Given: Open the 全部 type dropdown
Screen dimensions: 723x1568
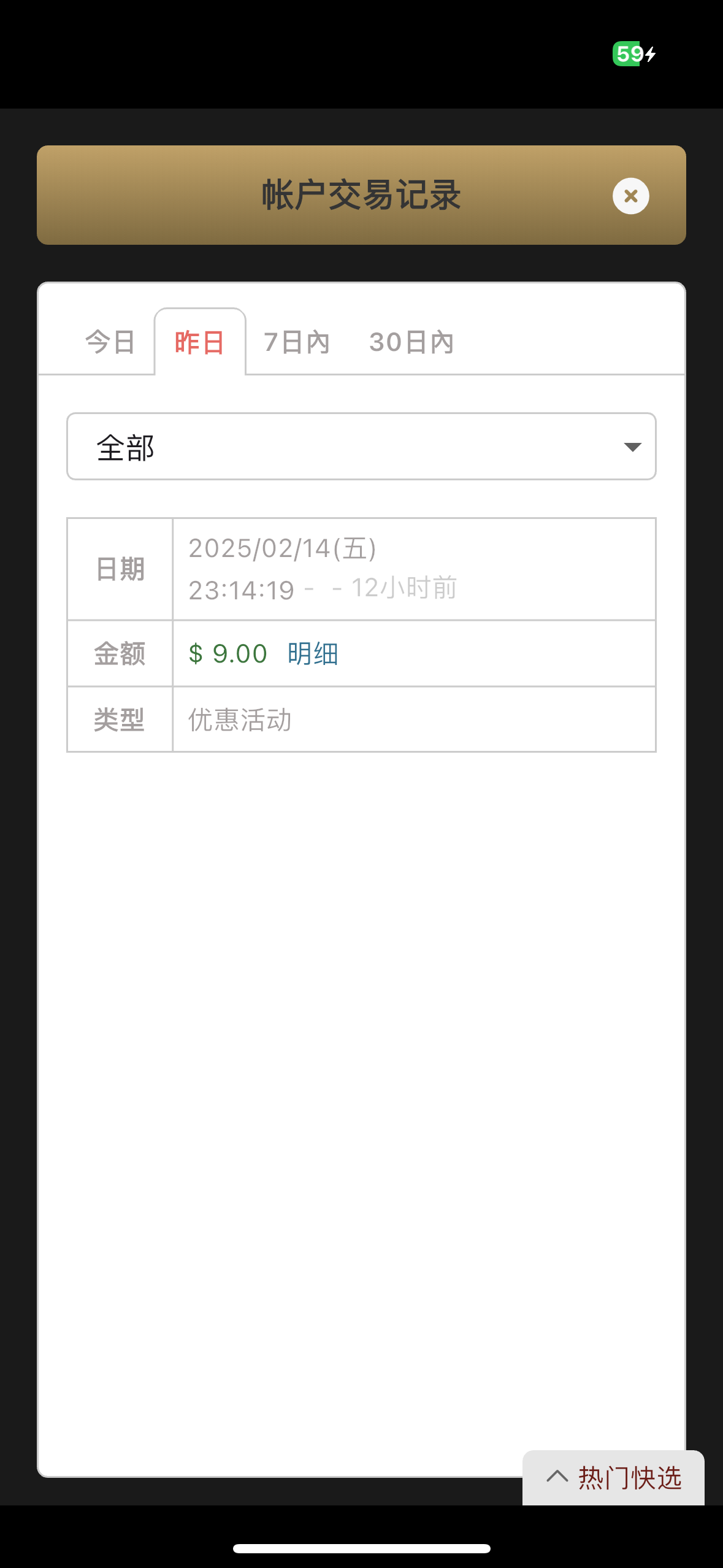Looking at the screenshot, I should (x=361, y=447).
